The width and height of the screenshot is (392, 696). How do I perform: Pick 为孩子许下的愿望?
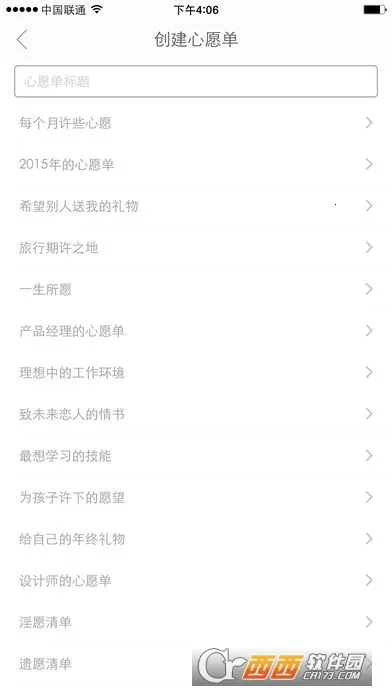pyautogui.click(x=196, y=497)
